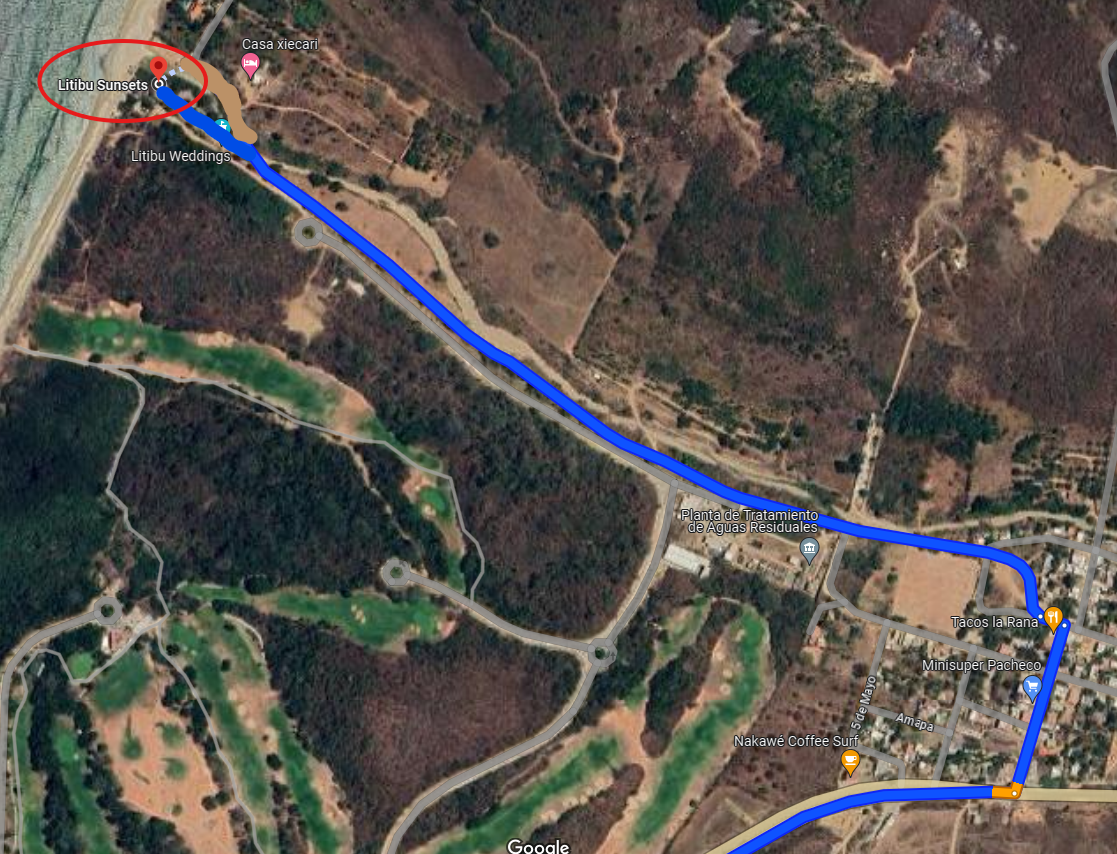Select the Litibu Weddings place marker
The height and width of the screenshot is (854, 1117).
click(222, 127)
